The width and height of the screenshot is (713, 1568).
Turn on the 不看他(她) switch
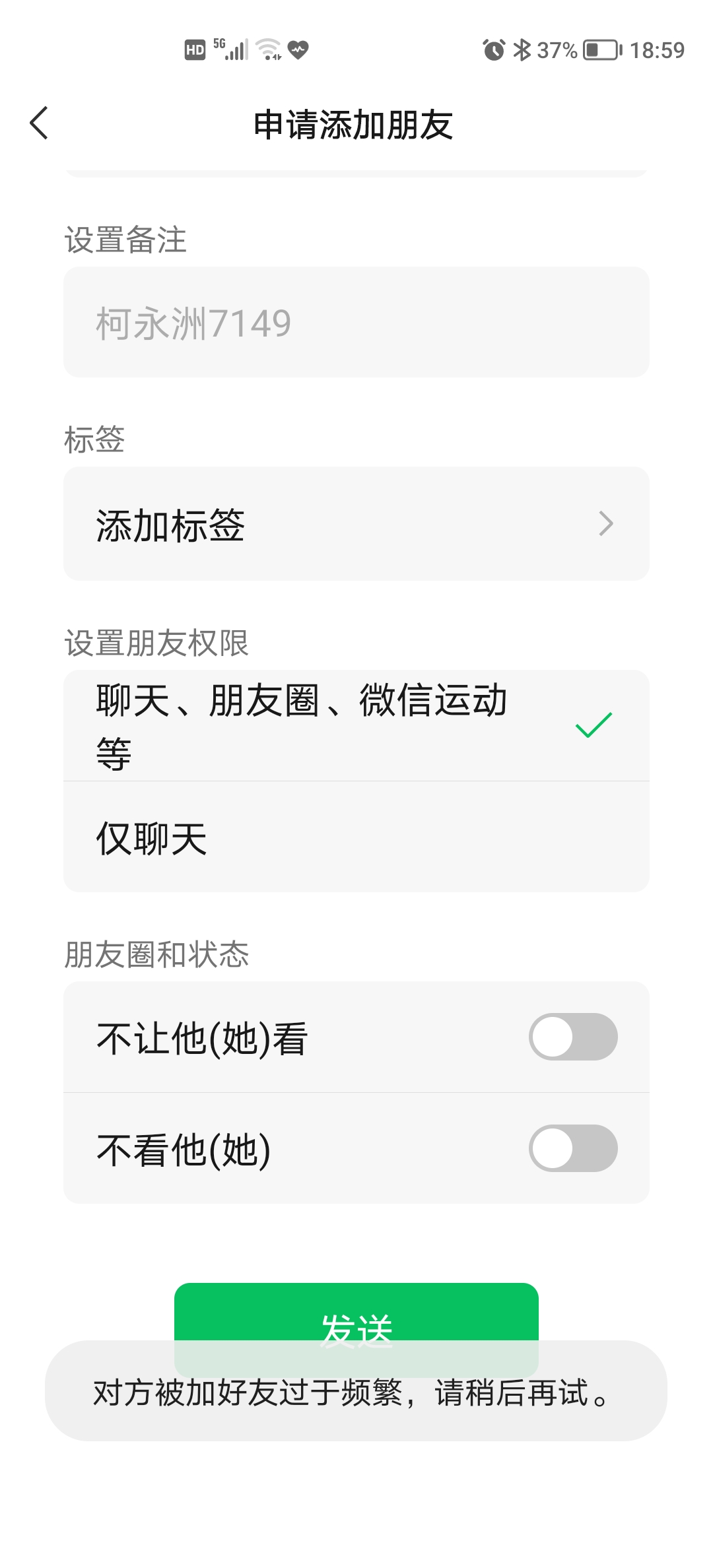[573, 1148]
